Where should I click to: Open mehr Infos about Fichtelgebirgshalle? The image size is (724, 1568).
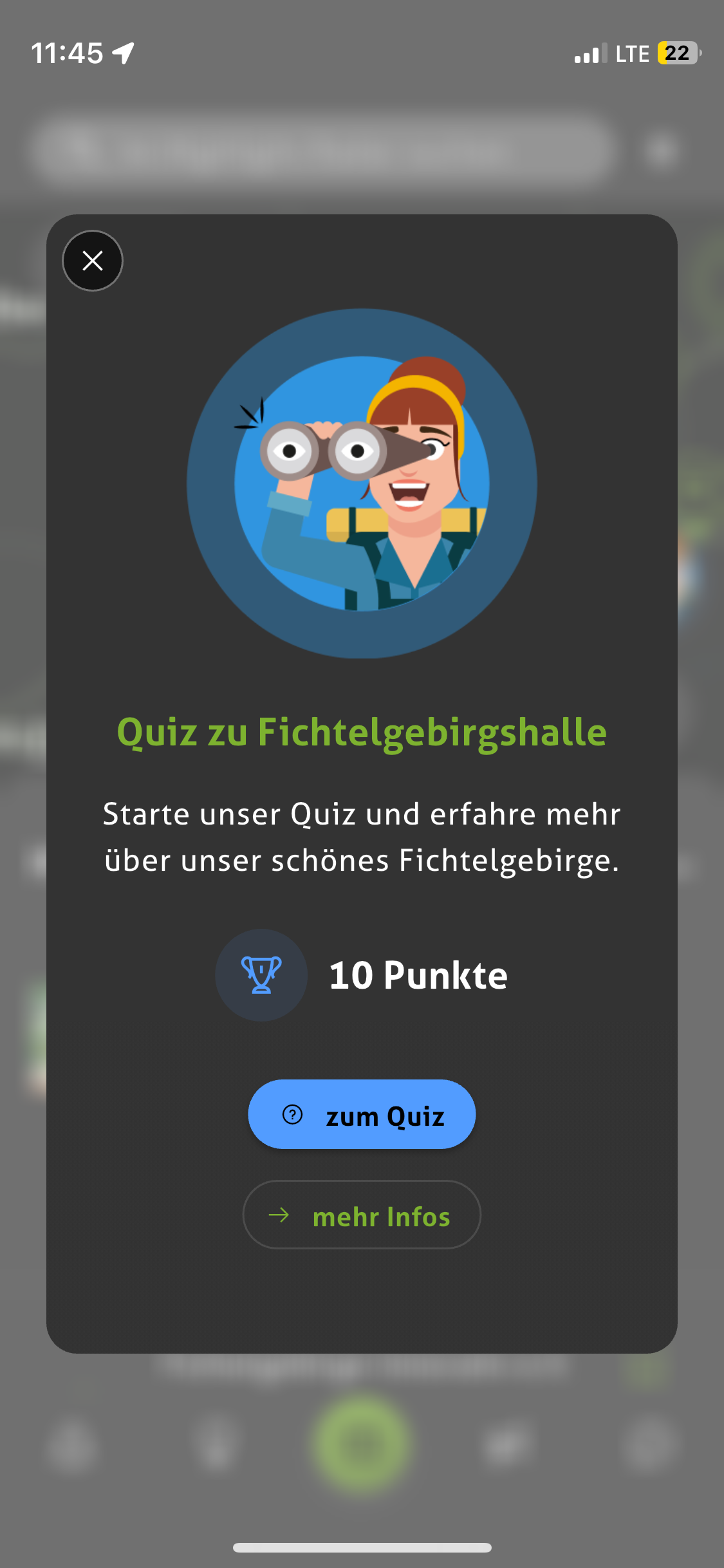(x=362, y=1215)
